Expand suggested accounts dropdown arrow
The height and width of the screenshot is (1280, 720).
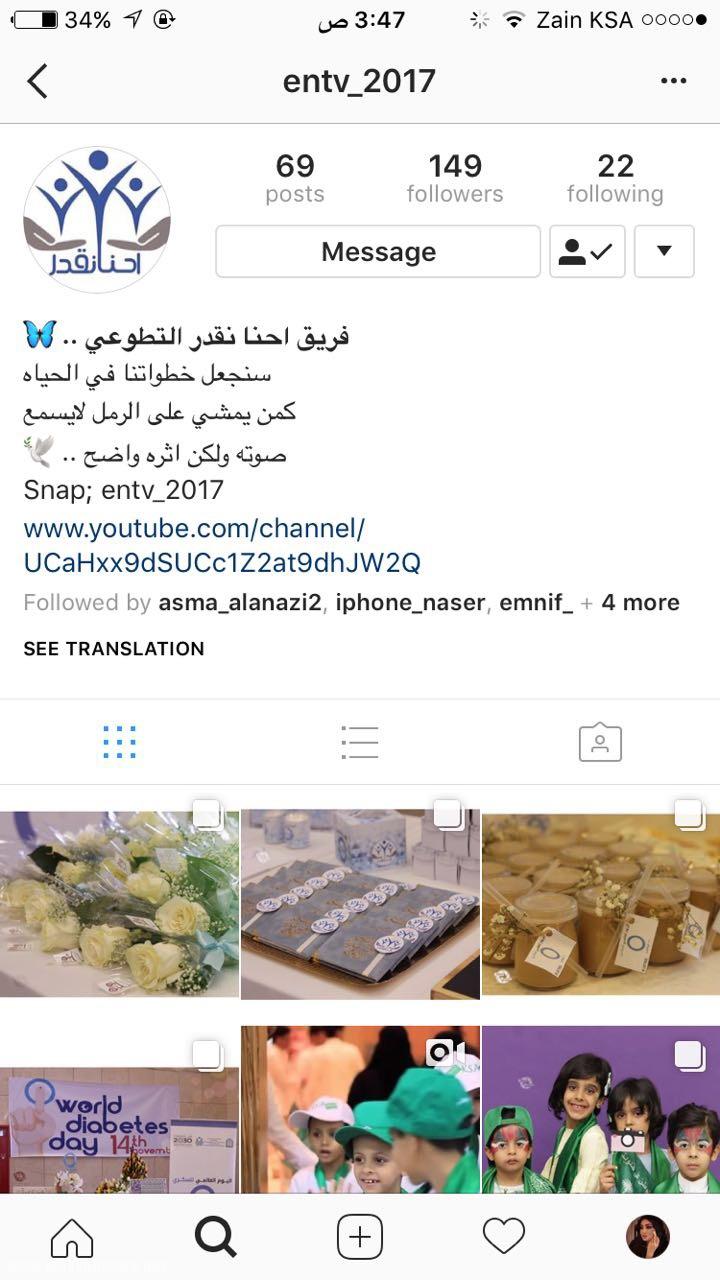point(664,252)
